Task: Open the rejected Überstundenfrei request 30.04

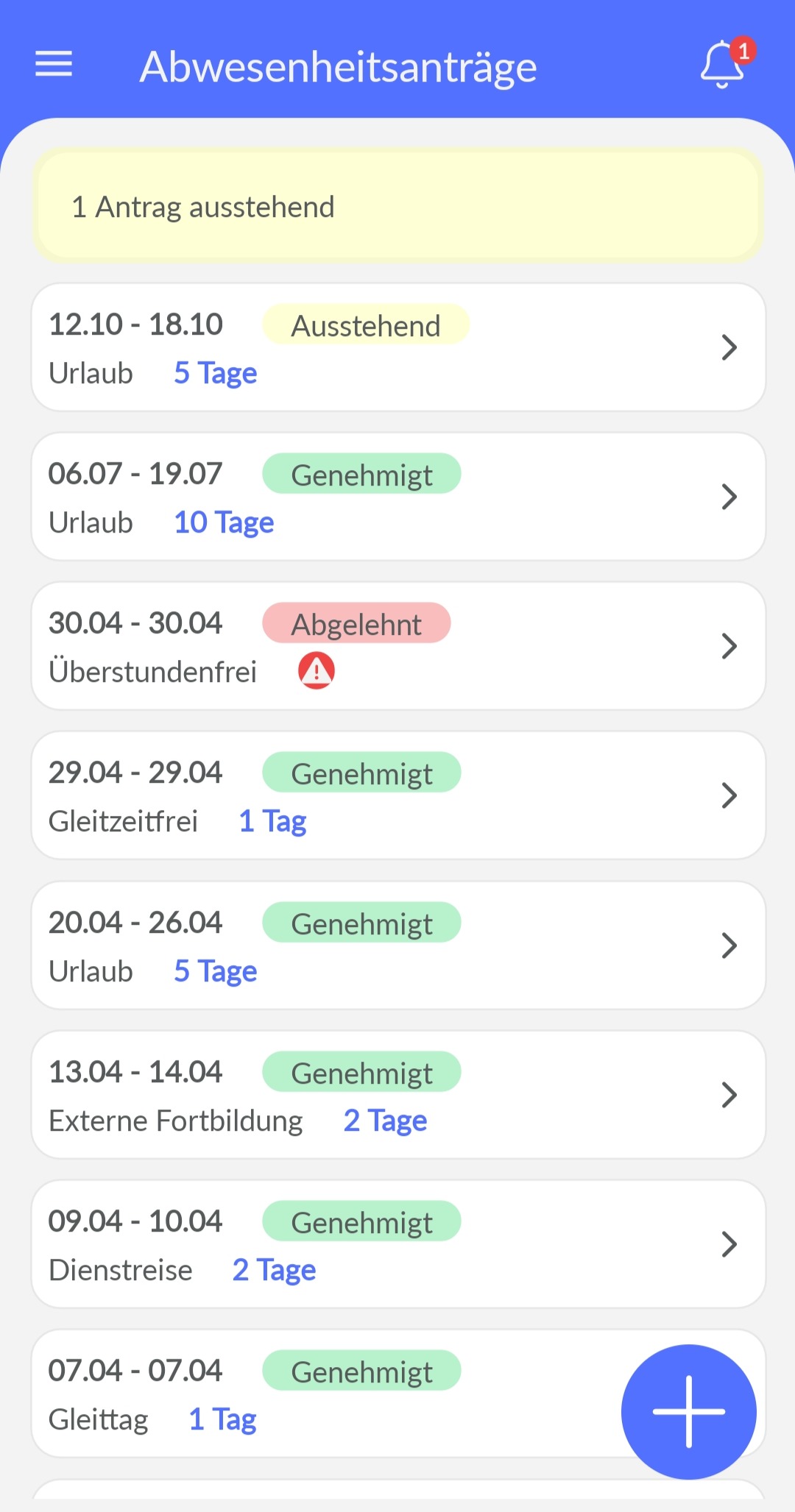Action: pos(397,646)
